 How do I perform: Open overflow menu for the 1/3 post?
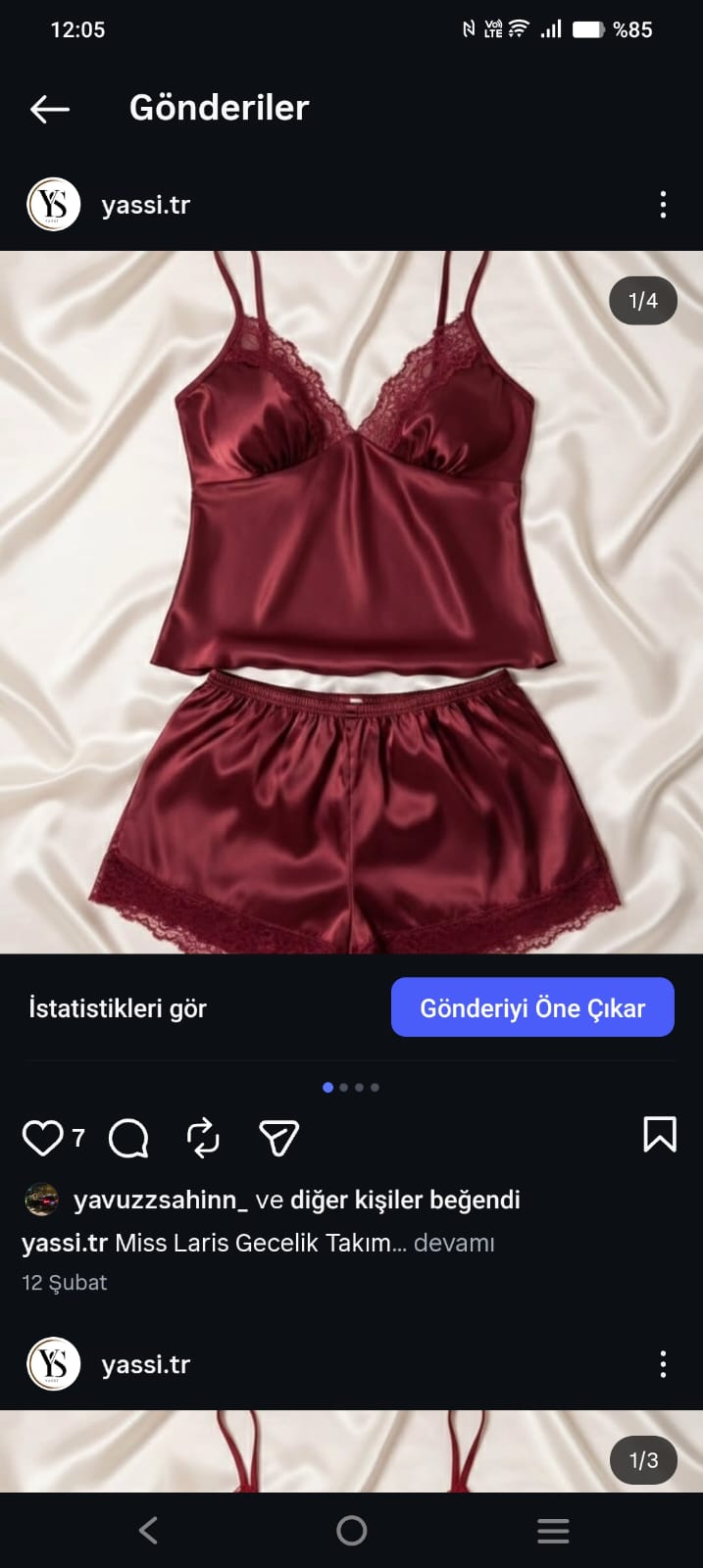point(663,1364)
